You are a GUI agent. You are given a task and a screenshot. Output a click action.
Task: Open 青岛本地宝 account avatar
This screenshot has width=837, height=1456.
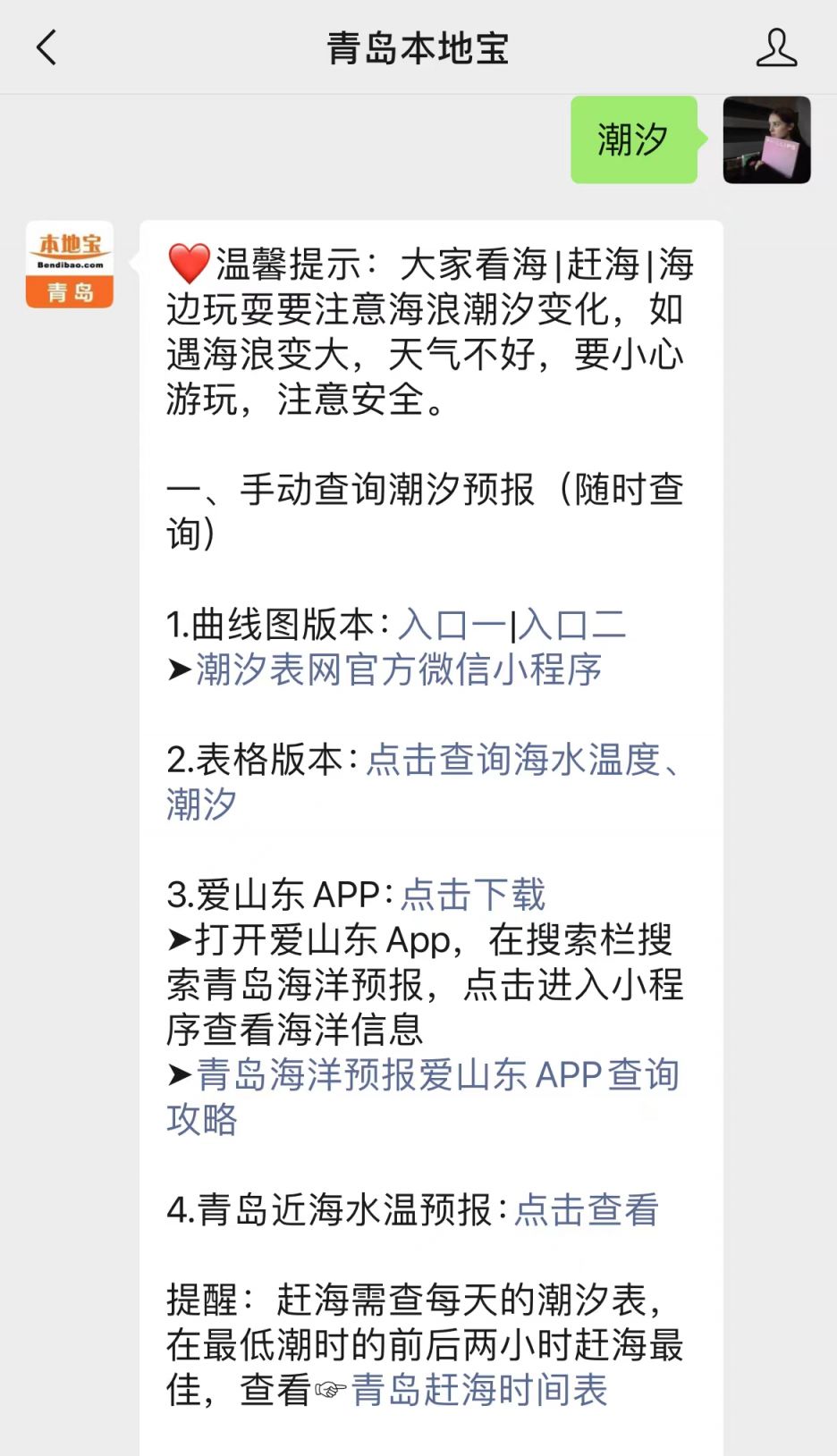pos(70,265)
